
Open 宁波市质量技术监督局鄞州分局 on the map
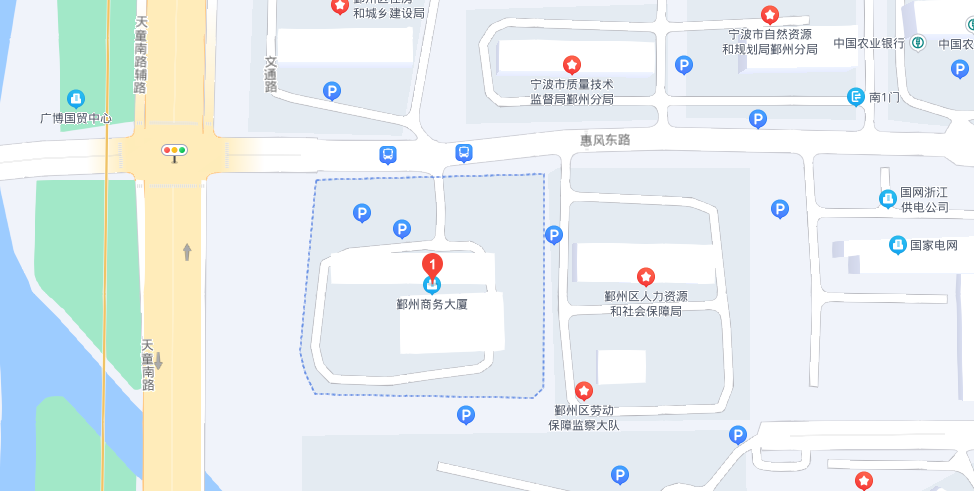[571, 65]
